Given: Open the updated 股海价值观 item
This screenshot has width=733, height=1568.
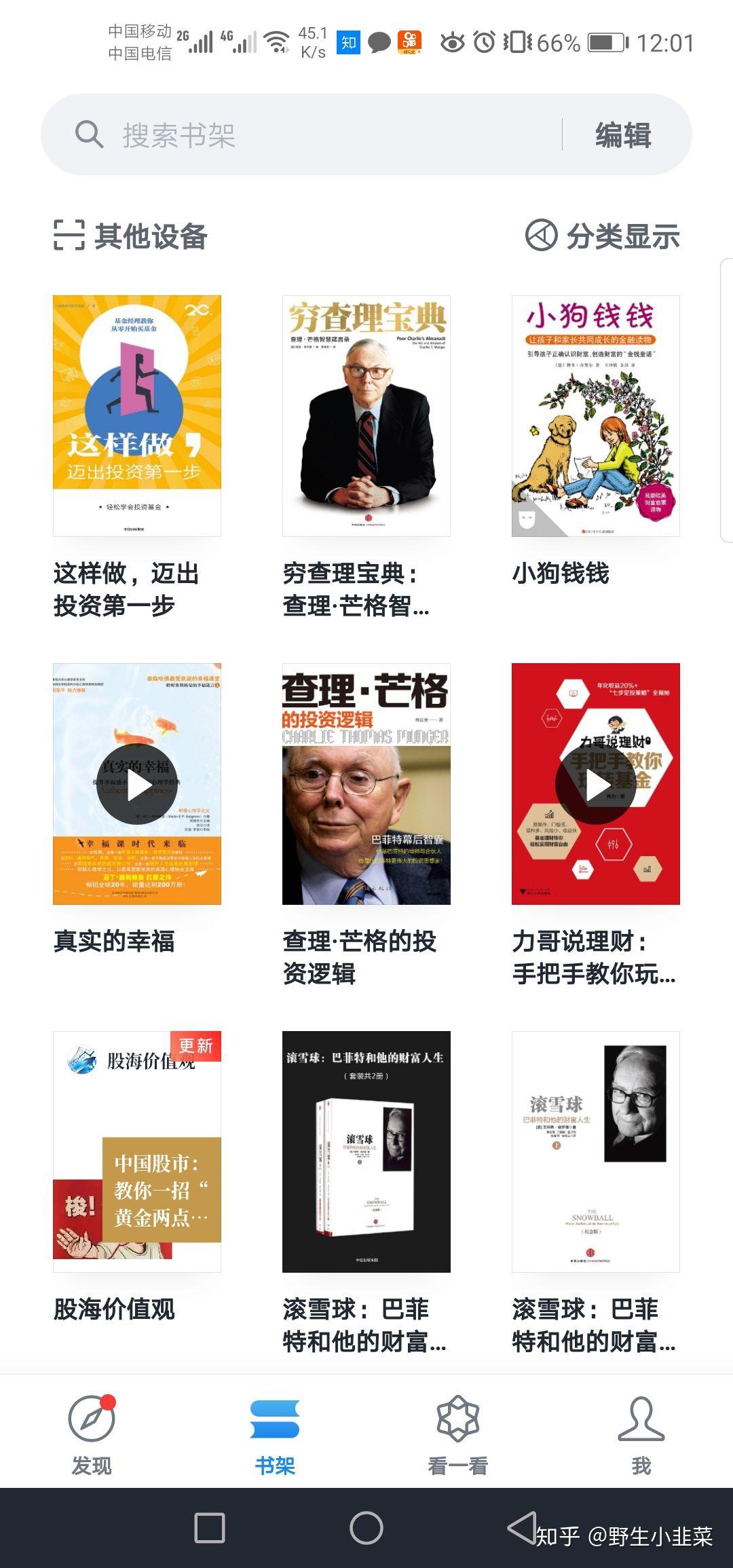Looking at the screenshot, I should [x=137, y=1151].
